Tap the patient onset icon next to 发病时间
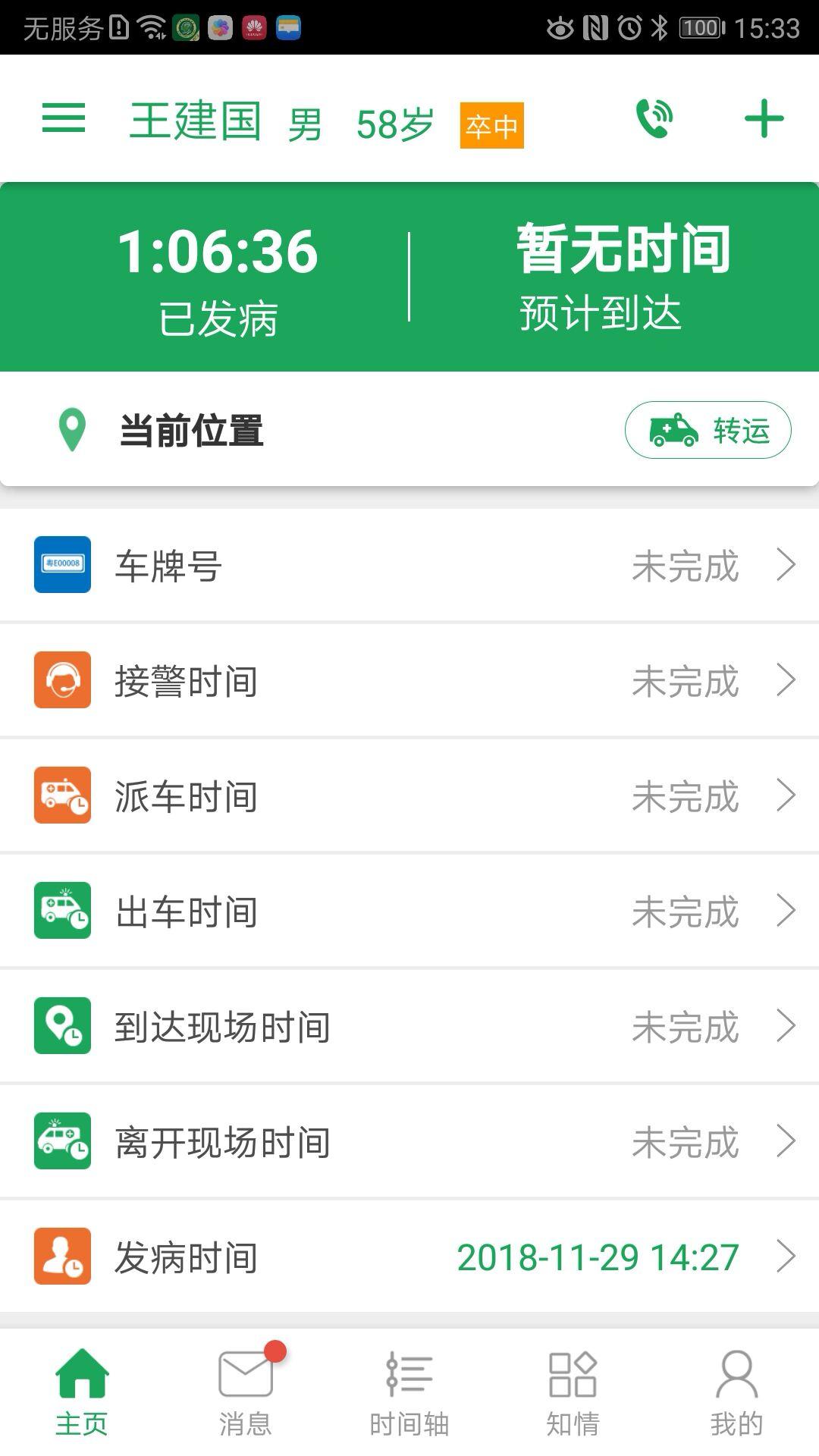Image resolution: width=819 pixels, height=1456 pixels. point(62,1256)
